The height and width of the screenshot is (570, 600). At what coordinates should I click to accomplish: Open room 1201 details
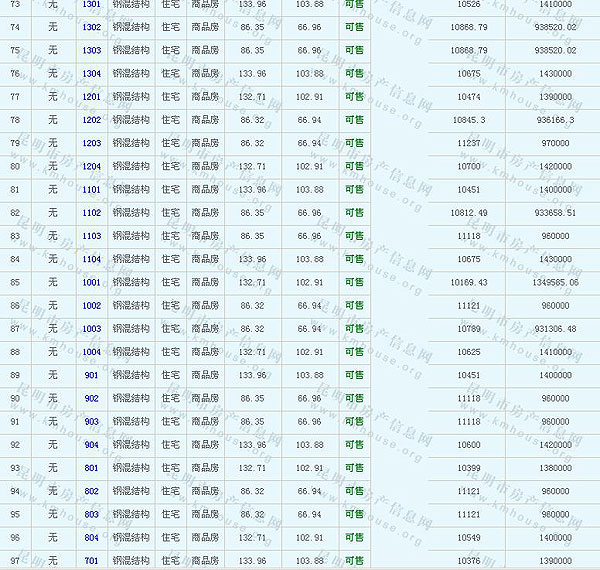pos(91,97)
